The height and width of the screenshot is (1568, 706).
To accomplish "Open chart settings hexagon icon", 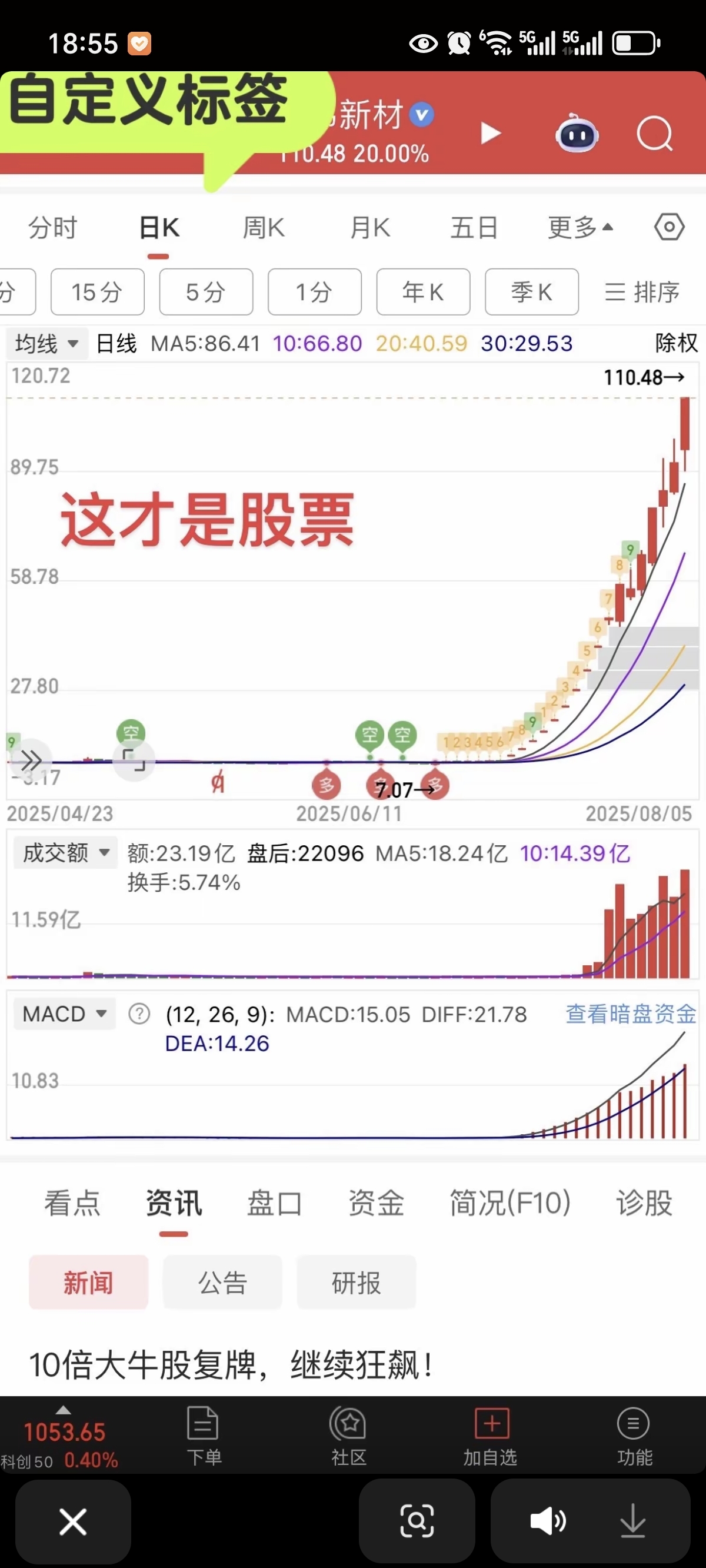I will coord(670,228).
